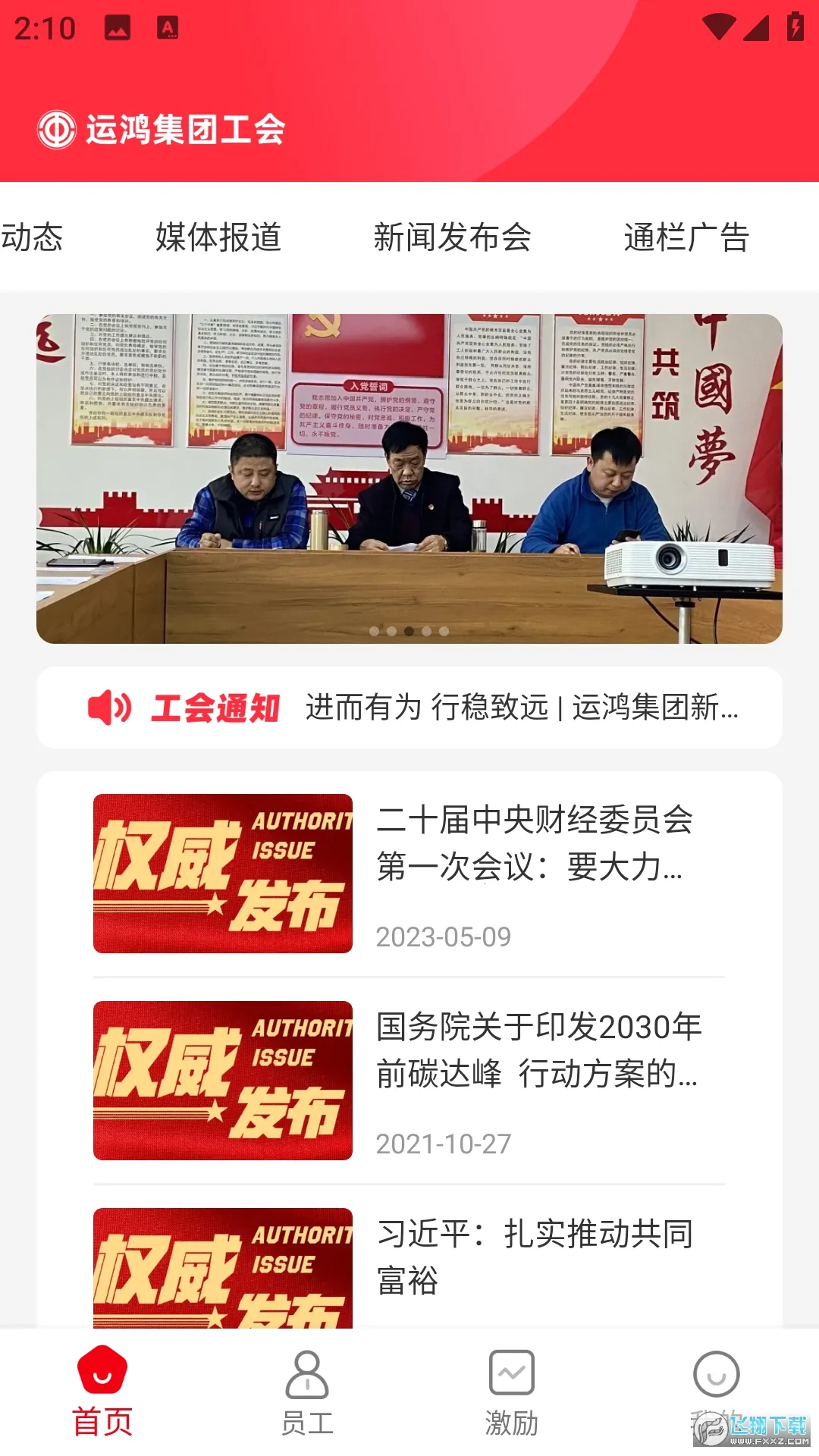Switch to the 媒体报道 tab
Viewport: 819px width, 1456px height.
coord(218,237)
